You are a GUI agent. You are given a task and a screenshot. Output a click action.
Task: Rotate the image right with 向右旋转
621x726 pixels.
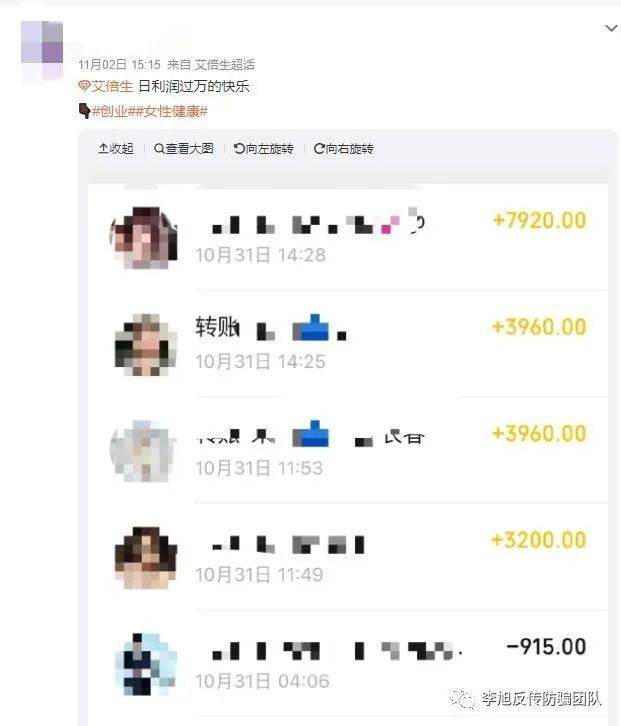click(x=344, y=148)
